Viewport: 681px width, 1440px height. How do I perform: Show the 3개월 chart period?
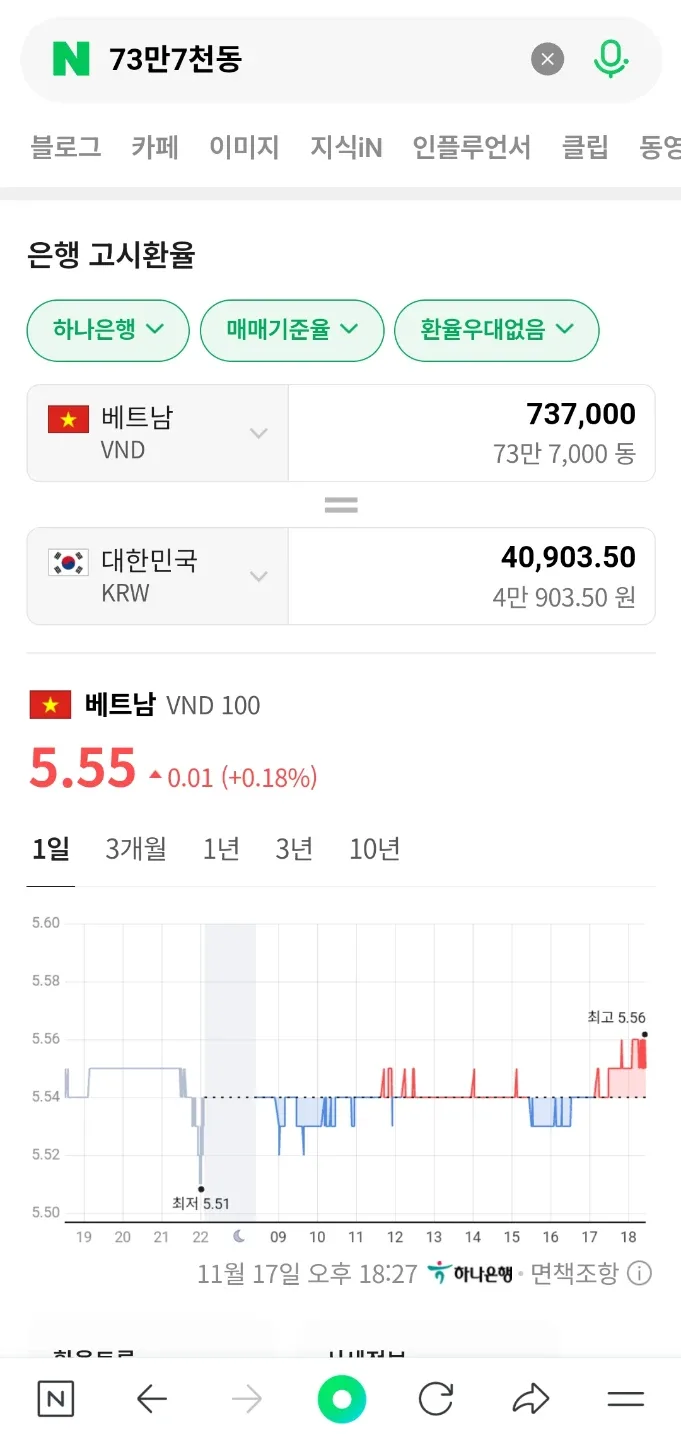[x=136, y=850]
